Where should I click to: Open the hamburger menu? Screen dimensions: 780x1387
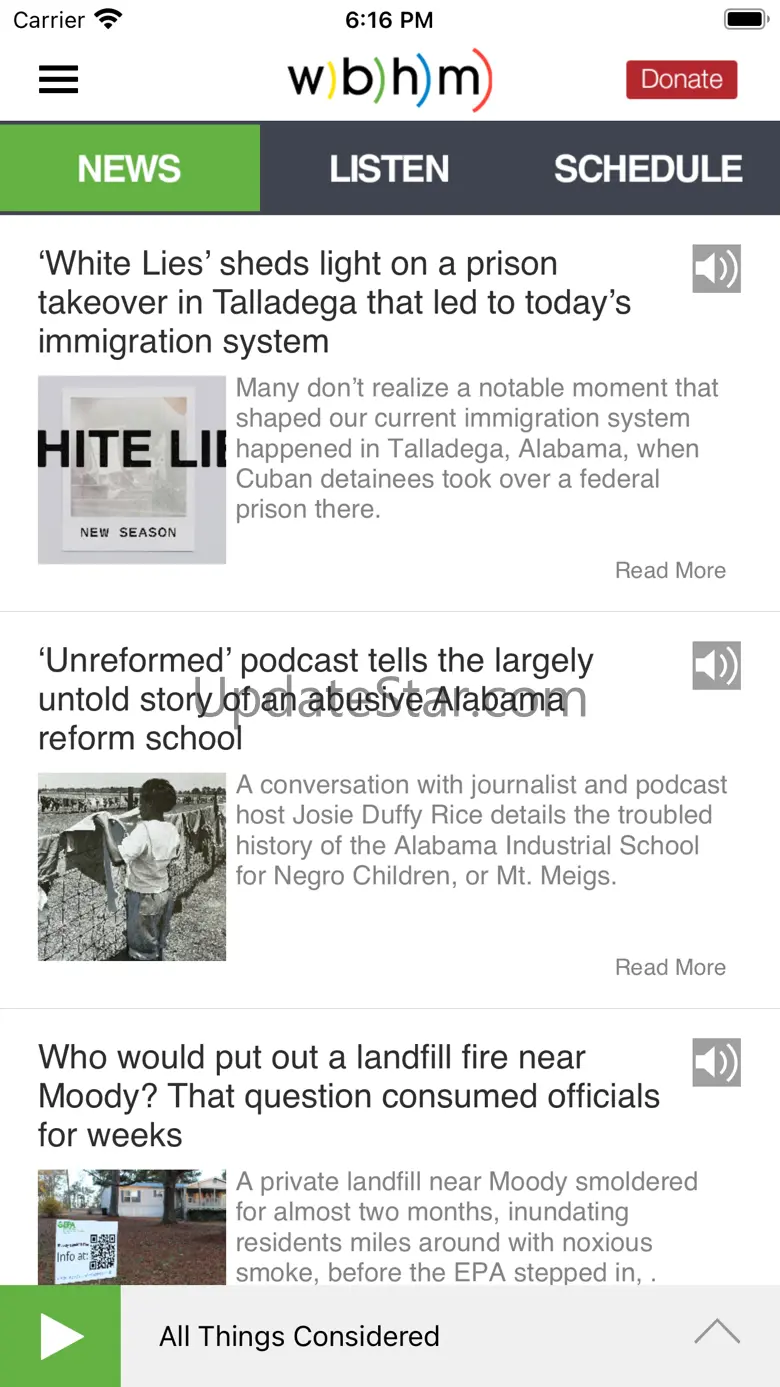click(59, 80)
